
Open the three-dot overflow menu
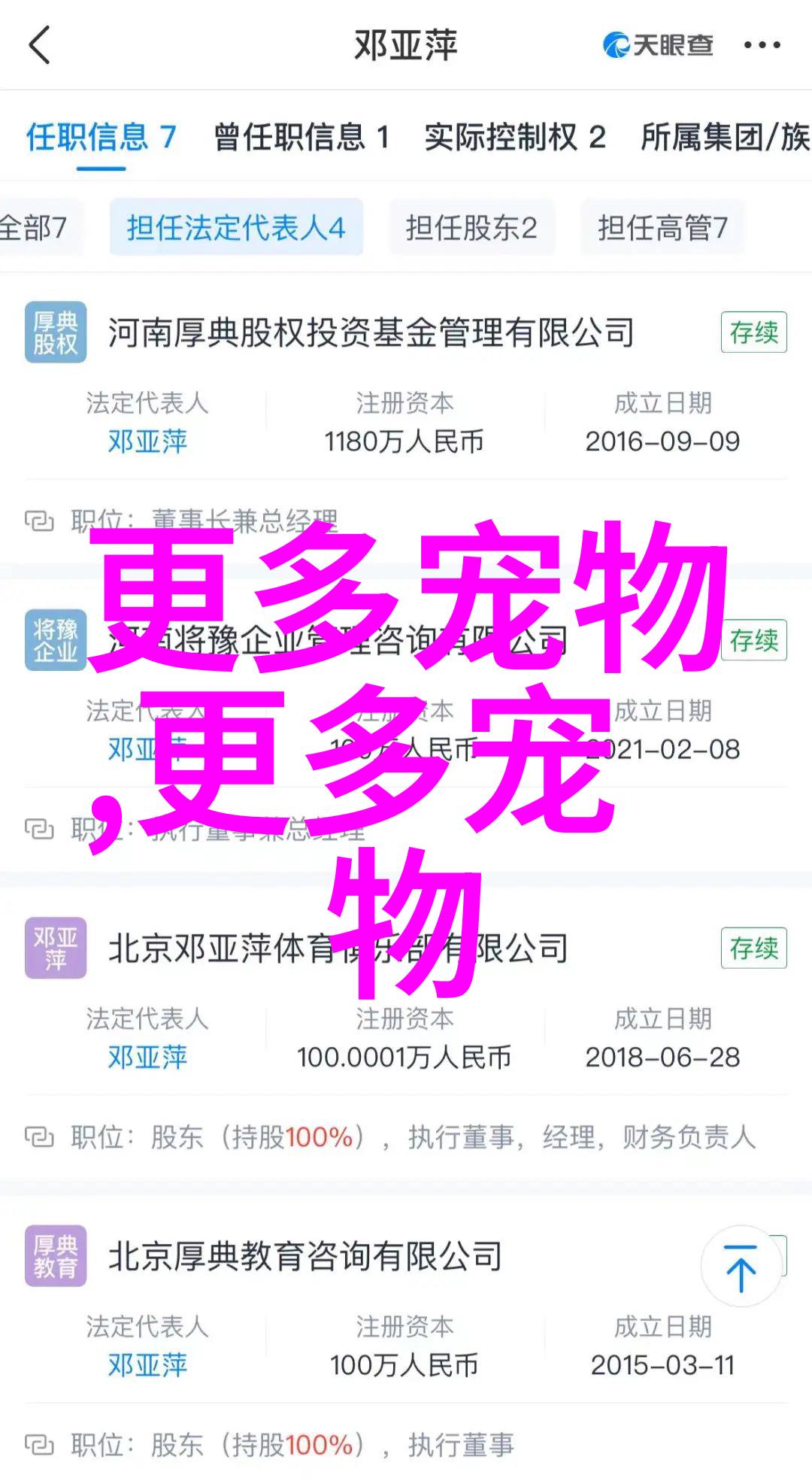click(762, 46)
